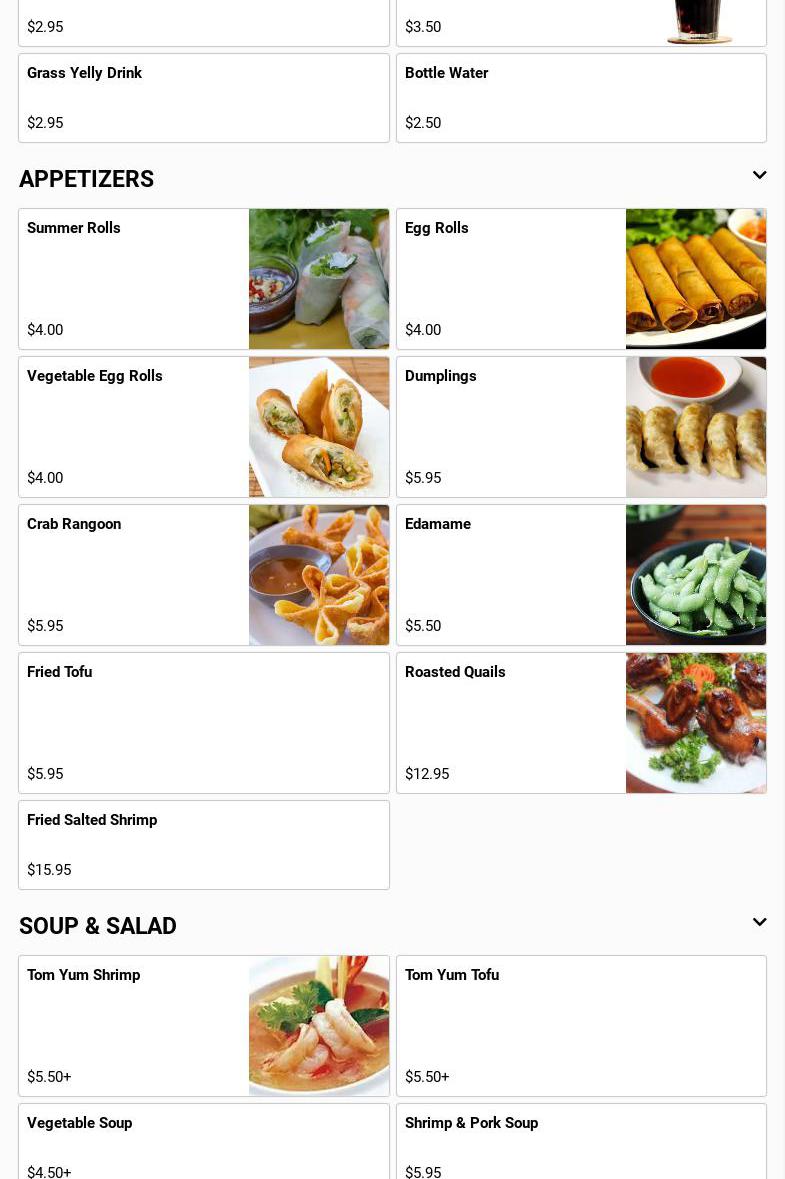This screenshot has width=785, height=1179.
Task: Open the Fried Tofu item
Action: 204,723
